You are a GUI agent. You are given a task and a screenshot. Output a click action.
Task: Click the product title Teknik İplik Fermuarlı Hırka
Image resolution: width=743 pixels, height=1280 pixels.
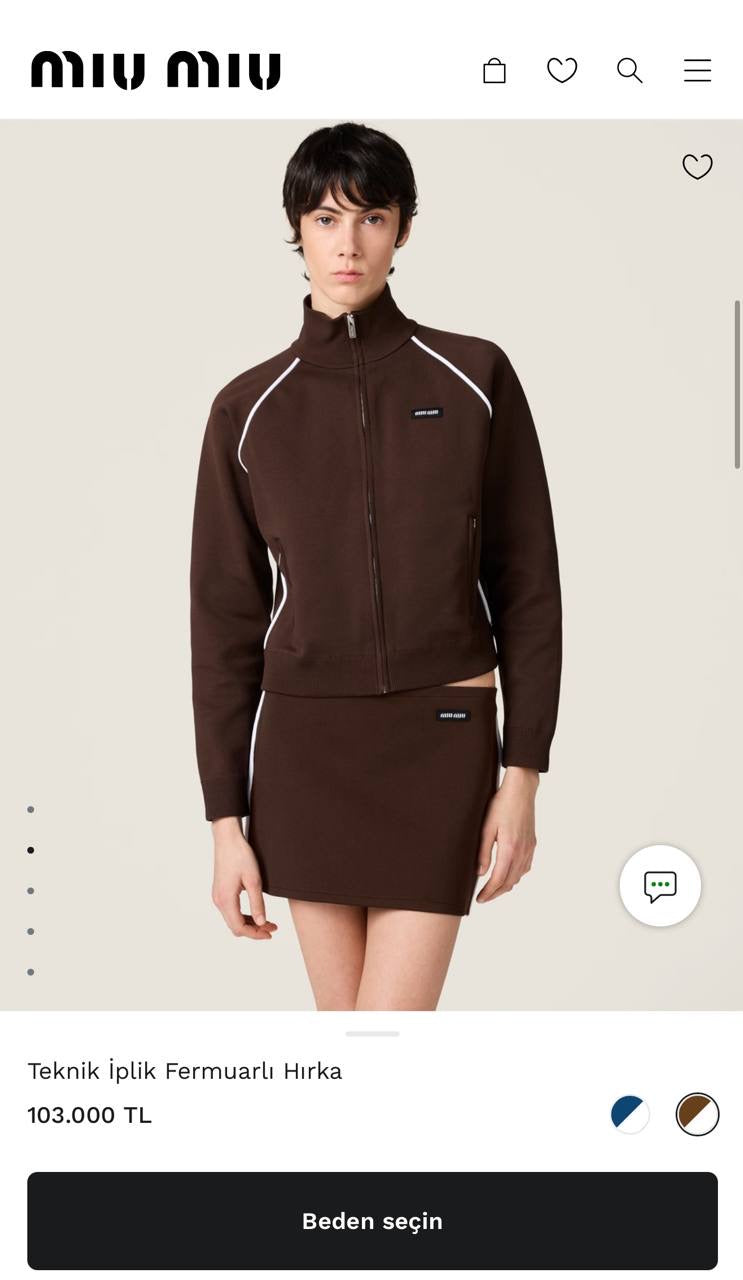[184, 1070]
